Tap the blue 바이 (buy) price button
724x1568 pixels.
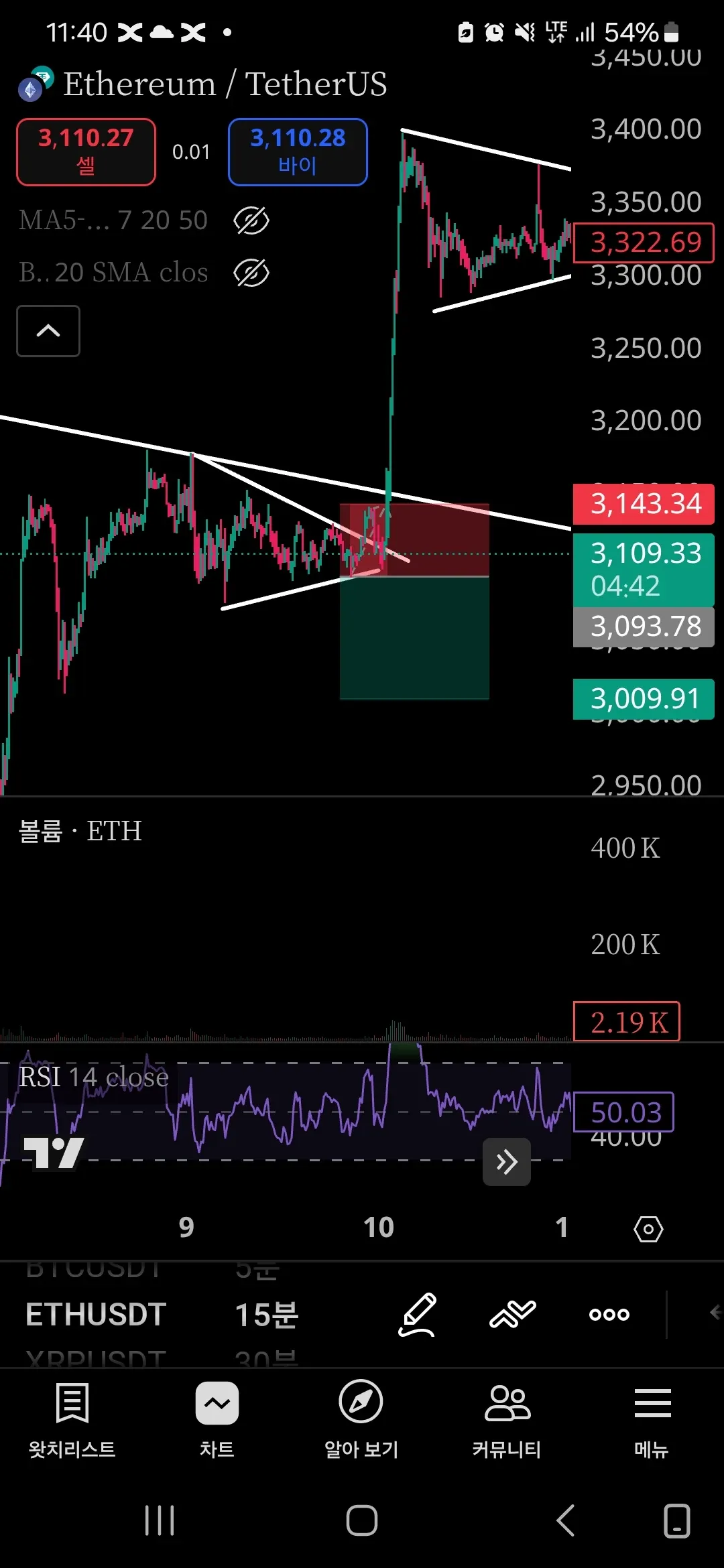pos(298,152)
